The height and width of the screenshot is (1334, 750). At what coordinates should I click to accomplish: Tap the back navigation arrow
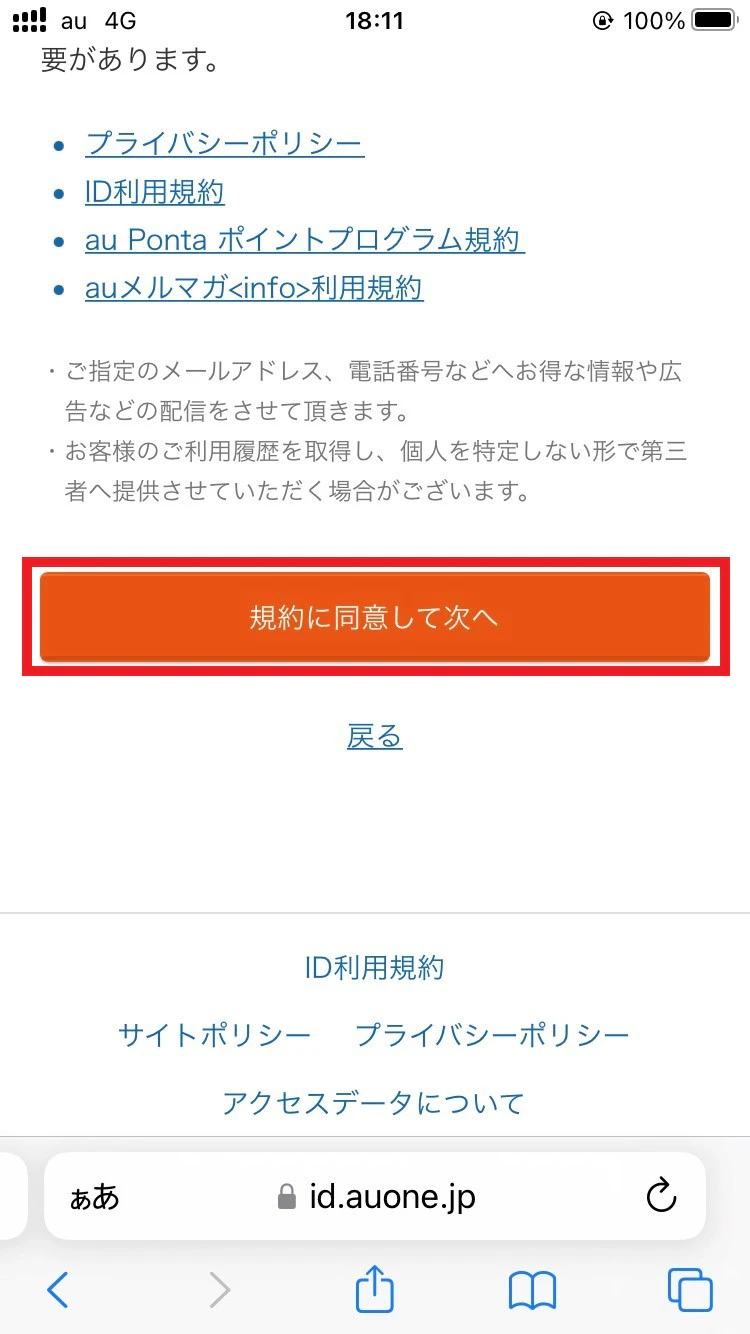pyautogui.click(x=57, y=1291)
